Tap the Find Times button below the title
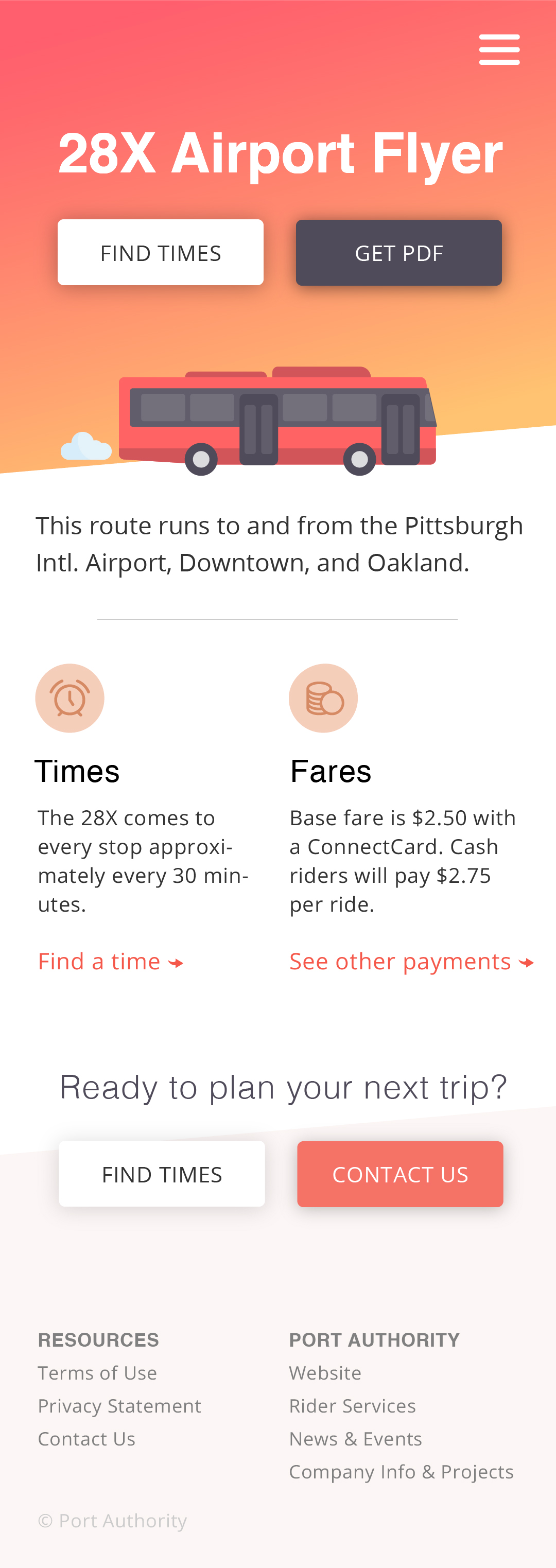Screen dimensions: 556x1568 click(161, 253)
